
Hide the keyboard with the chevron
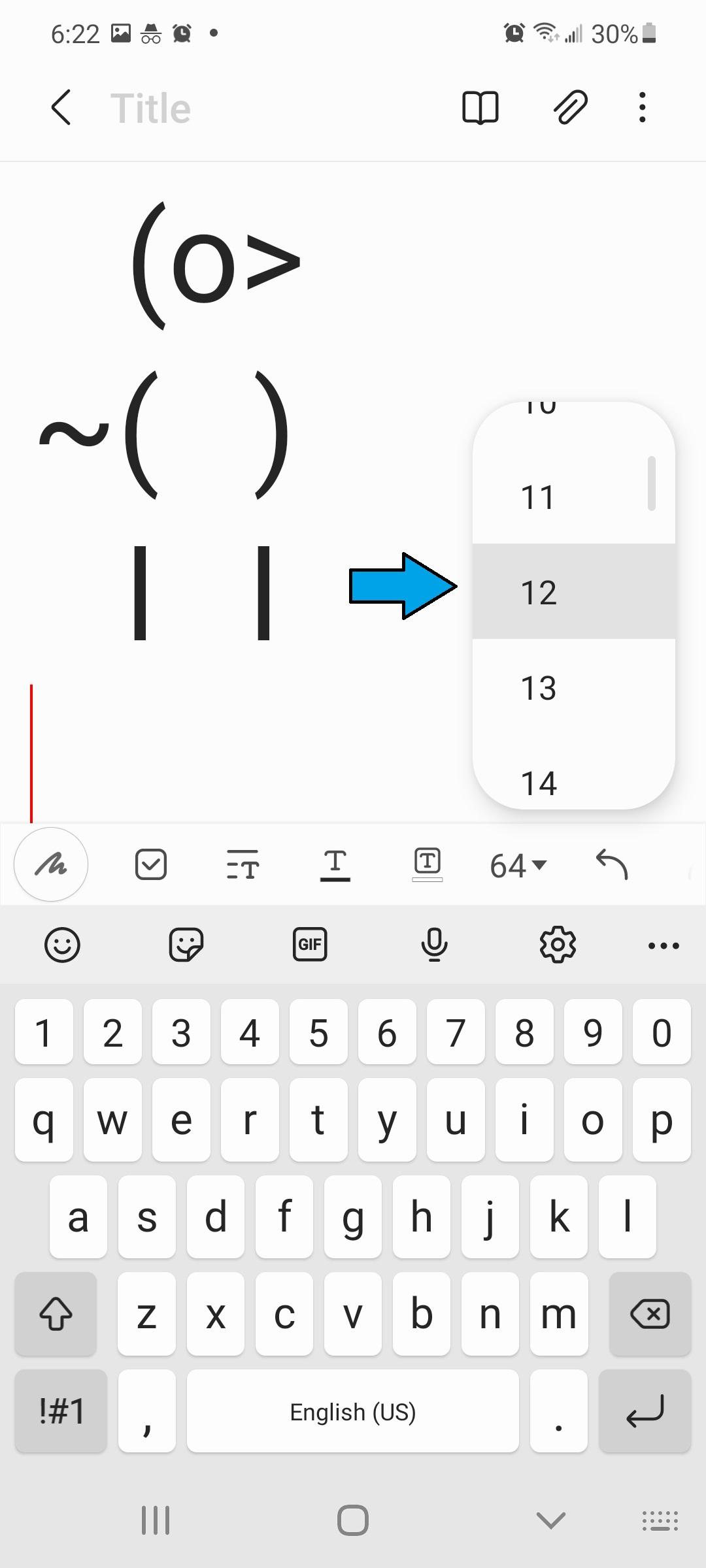point(549,1519)
